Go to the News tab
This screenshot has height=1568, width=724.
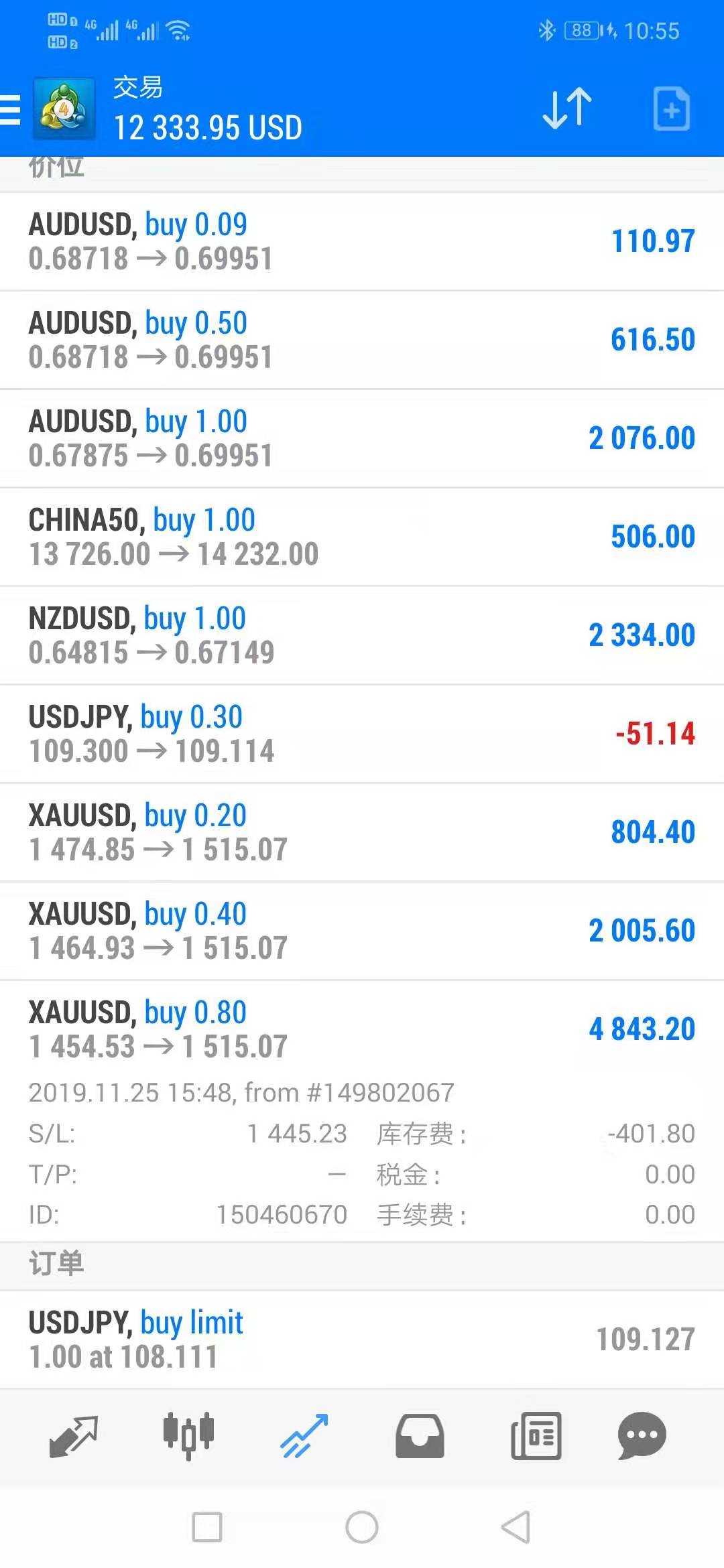click(x=536, y=1435)
